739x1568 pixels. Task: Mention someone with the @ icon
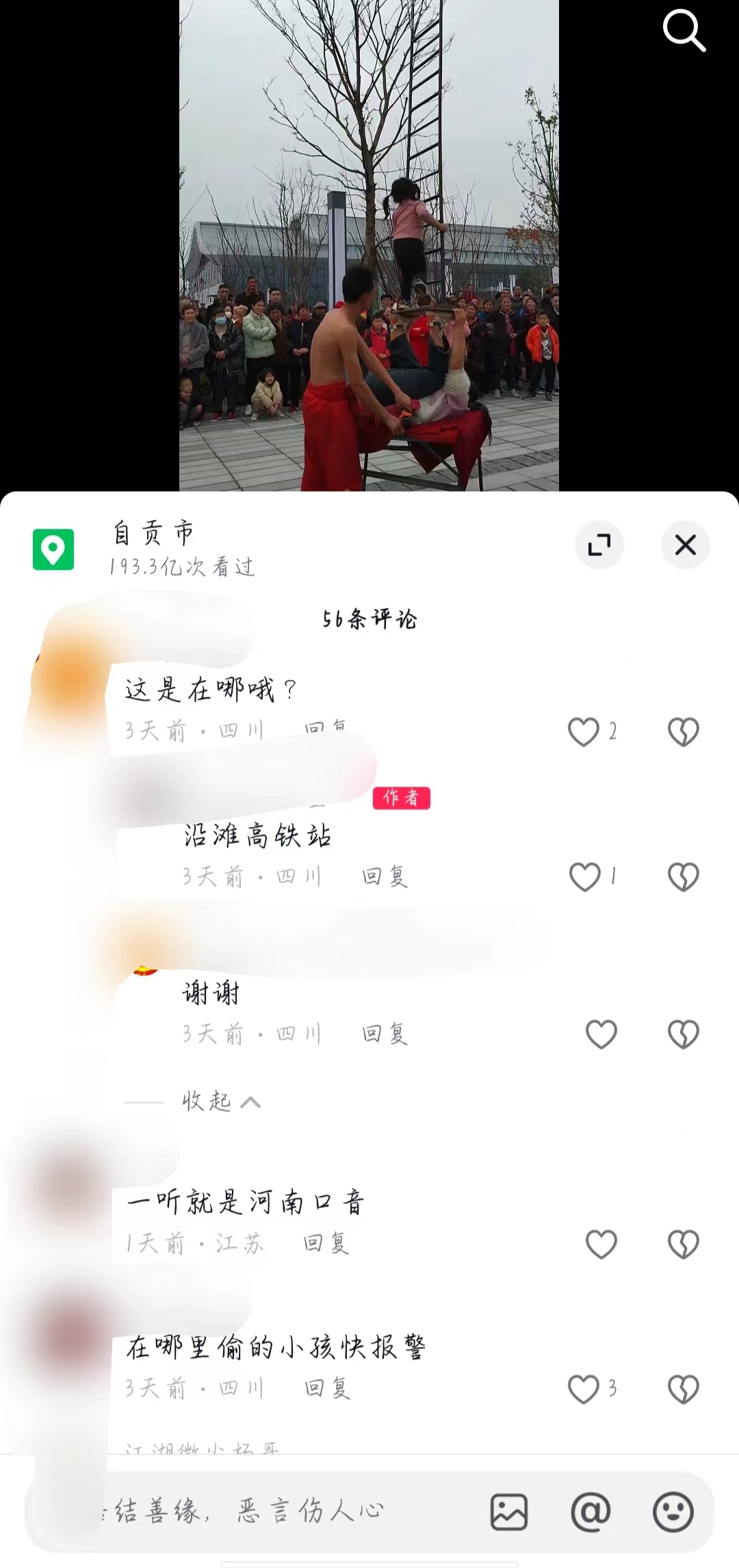pyautogui.click(x=591, y=1512)
